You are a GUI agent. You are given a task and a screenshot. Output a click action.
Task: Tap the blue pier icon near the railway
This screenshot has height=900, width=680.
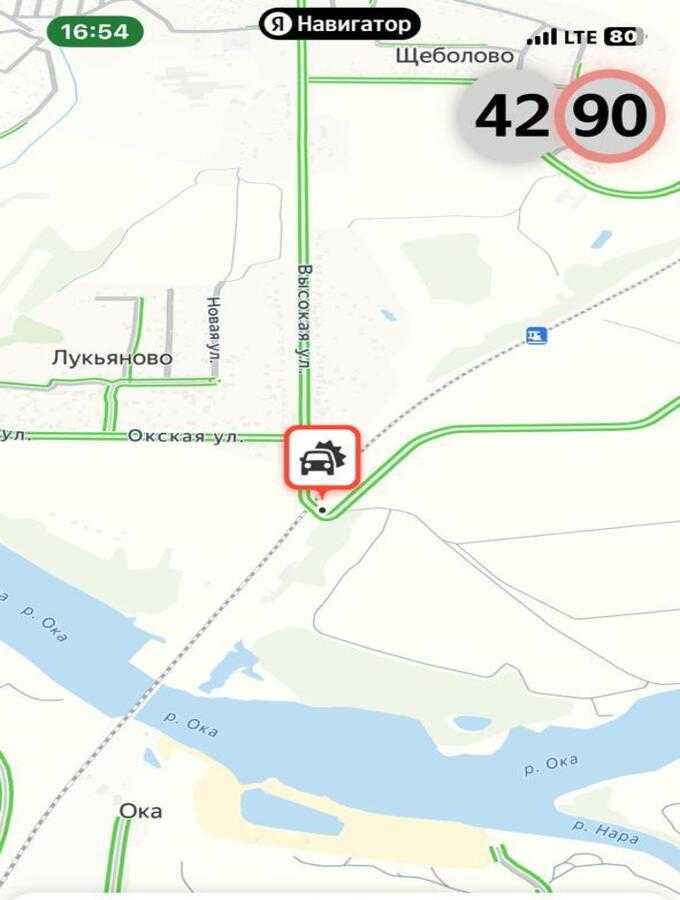click(537, 336)
